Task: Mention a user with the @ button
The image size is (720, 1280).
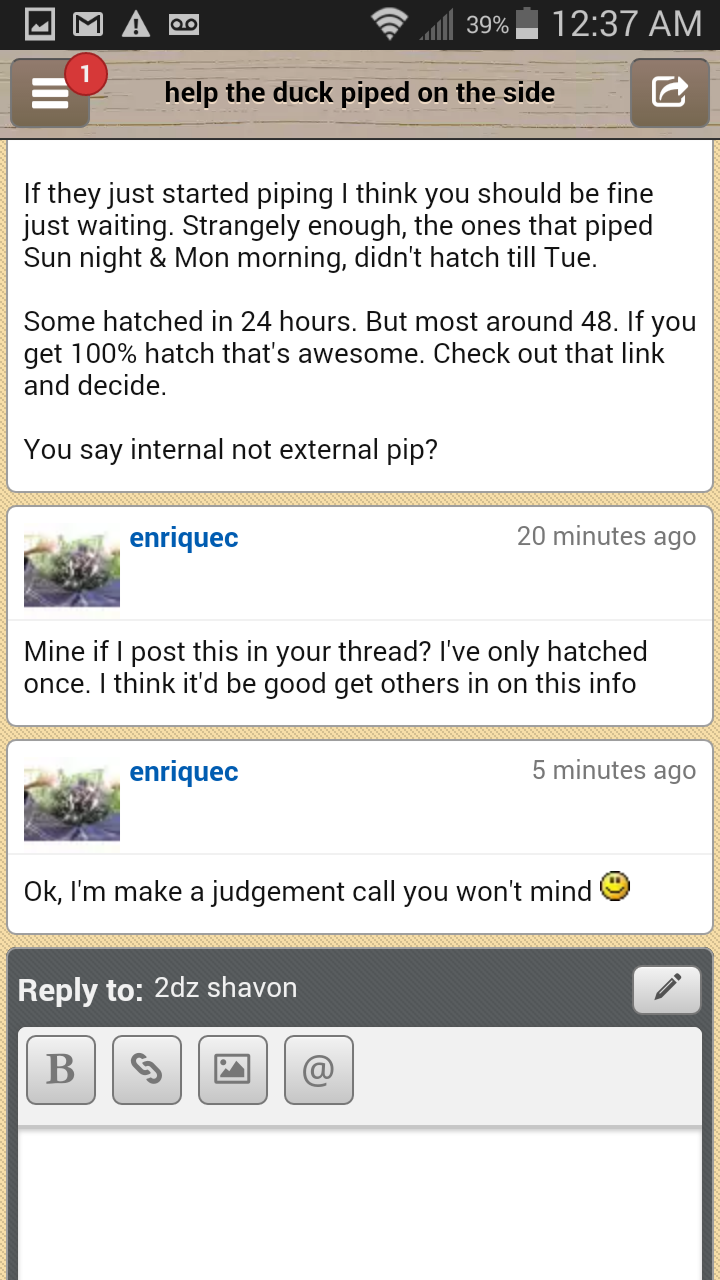Action: tap(319, 1070)
